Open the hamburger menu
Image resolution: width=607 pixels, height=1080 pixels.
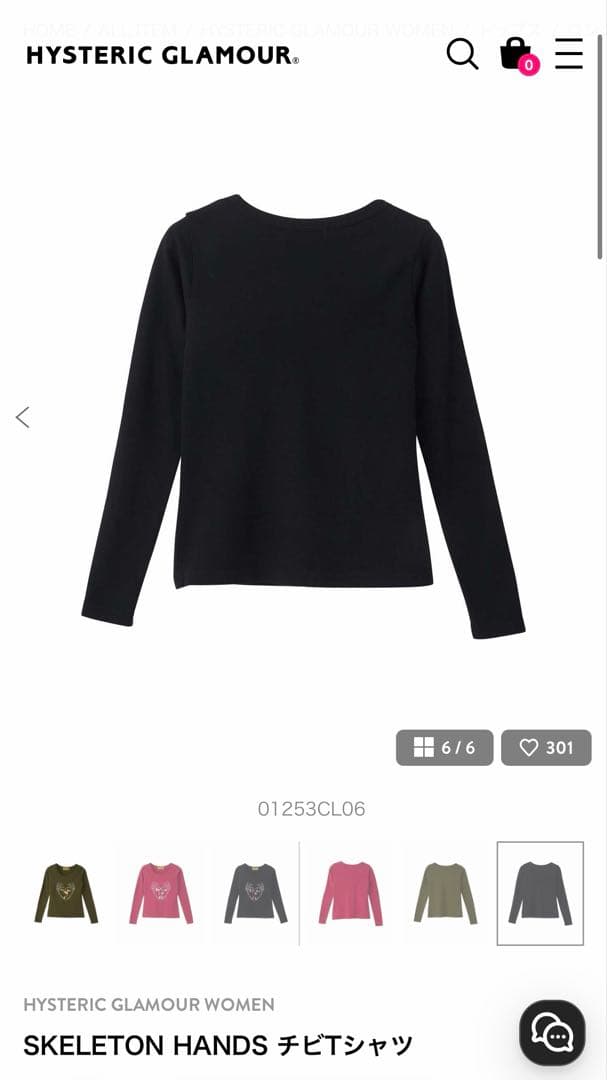[569, 54]
